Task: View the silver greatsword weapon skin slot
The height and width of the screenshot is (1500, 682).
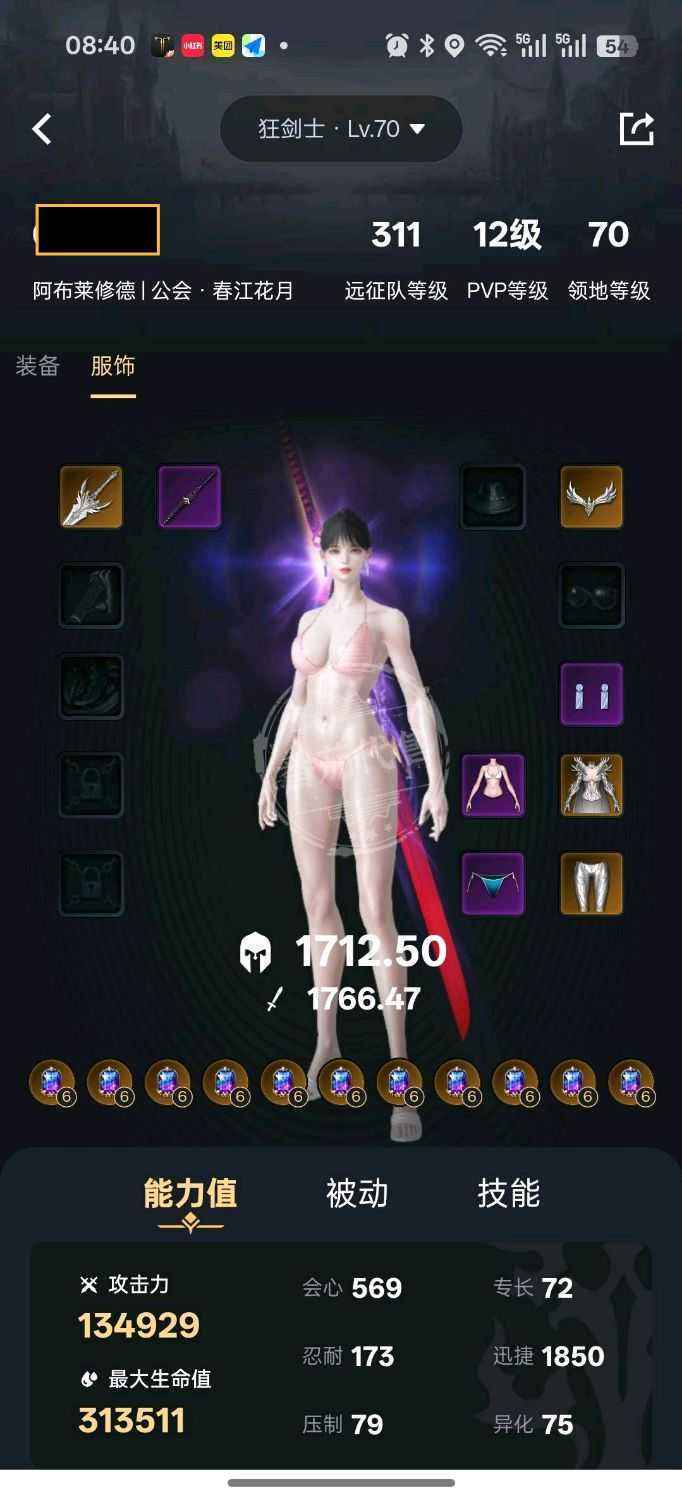Action: tap(91, 497)
